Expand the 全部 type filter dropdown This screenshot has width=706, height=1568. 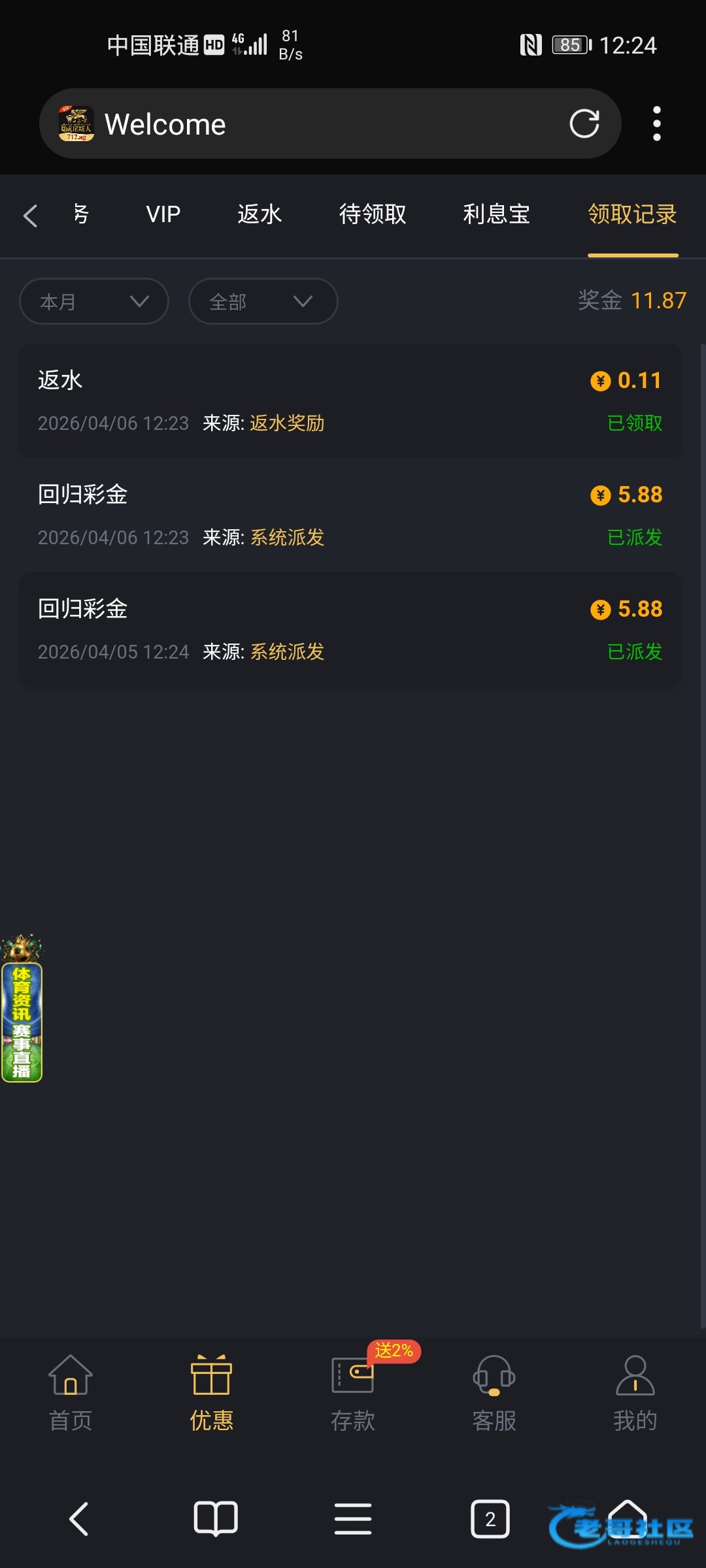click(263, 301)
